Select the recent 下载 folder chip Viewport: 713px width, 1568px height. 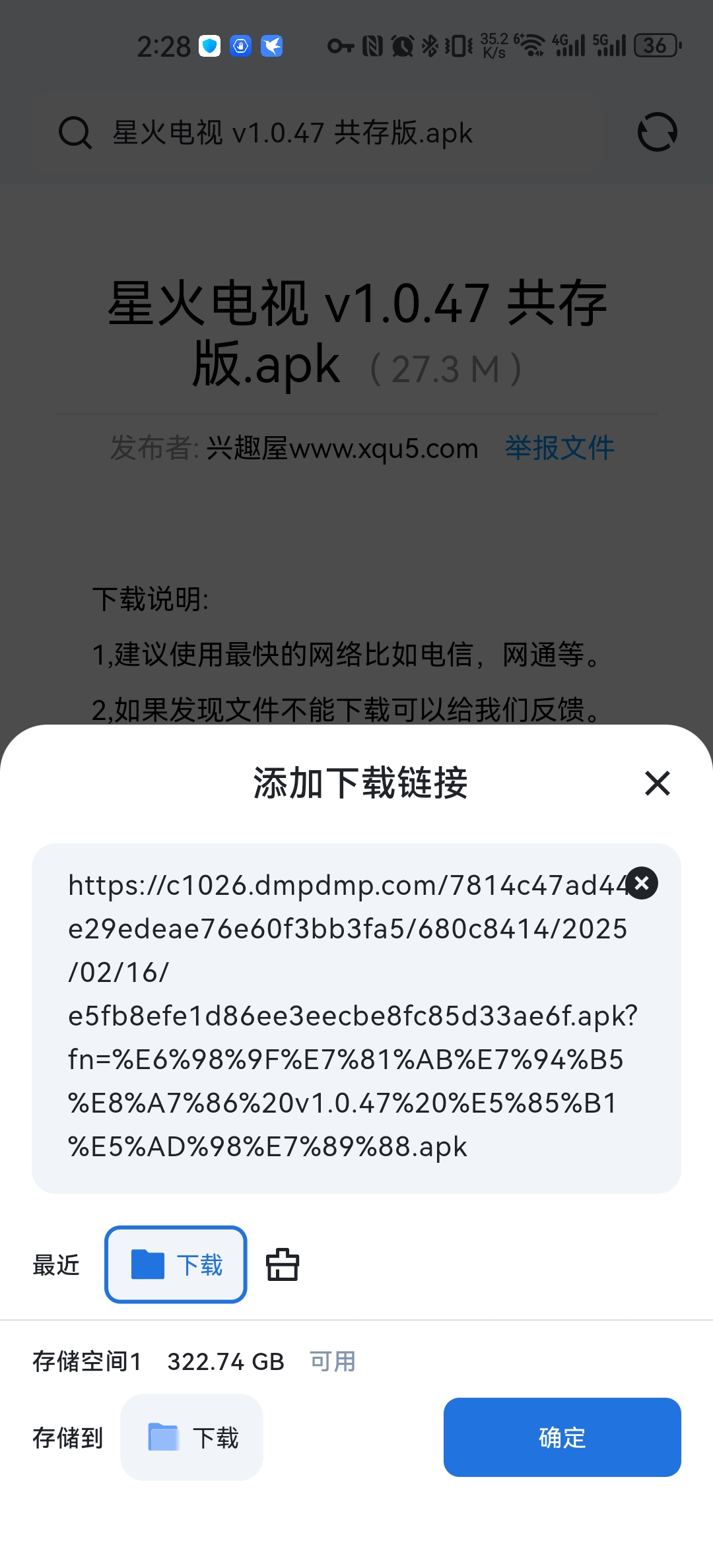(x=176, y=1264)
